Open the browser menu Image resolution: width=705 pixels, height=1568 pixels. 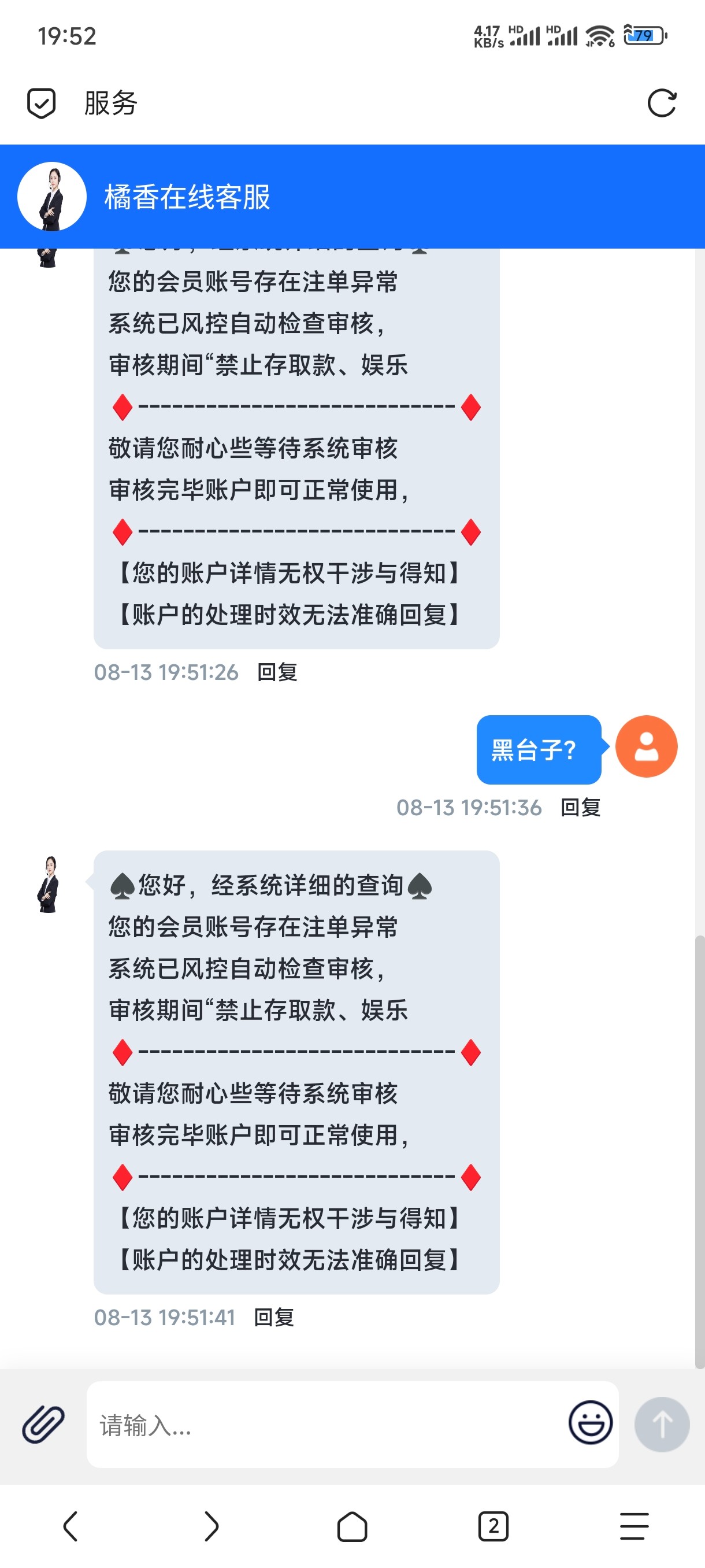click(634, 1526)
